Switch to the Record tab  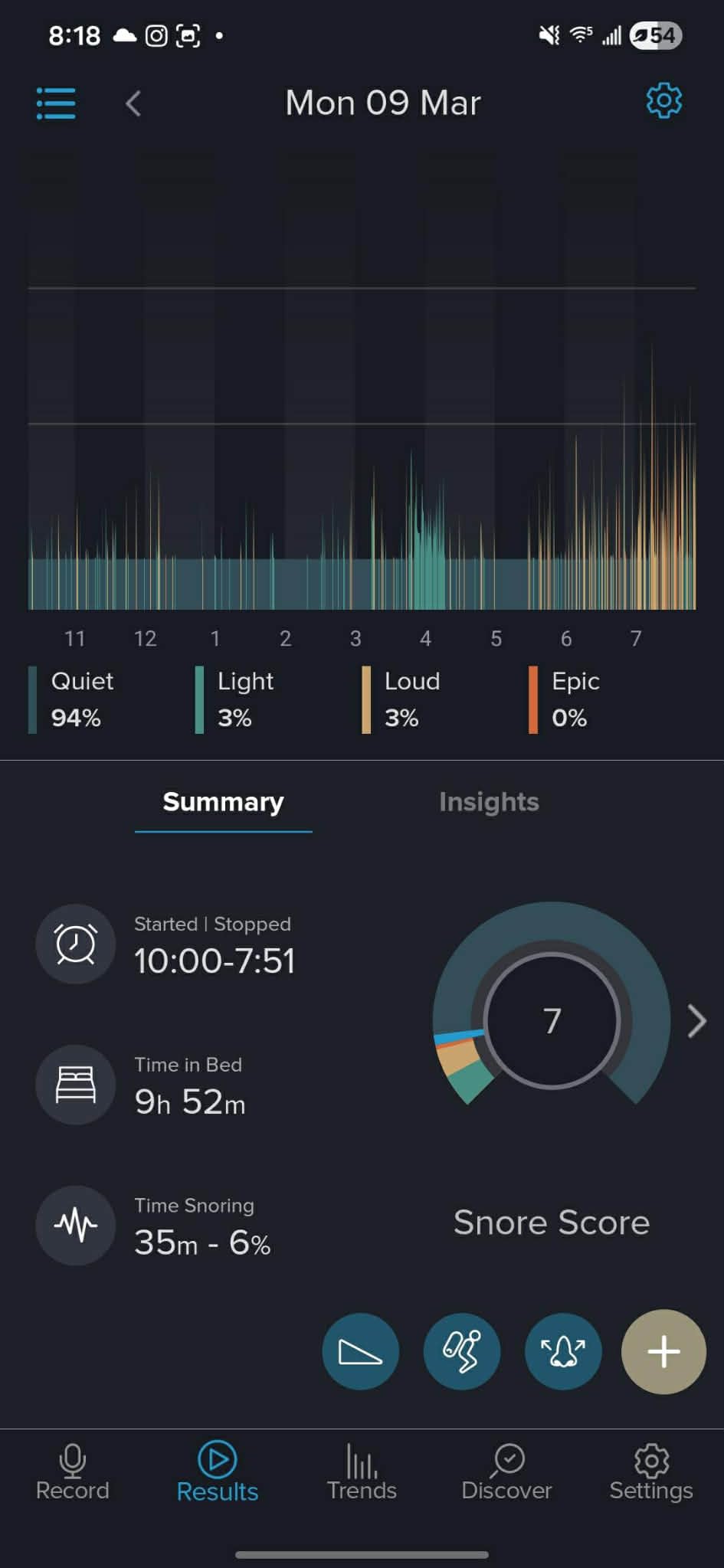coord(73,1472)
